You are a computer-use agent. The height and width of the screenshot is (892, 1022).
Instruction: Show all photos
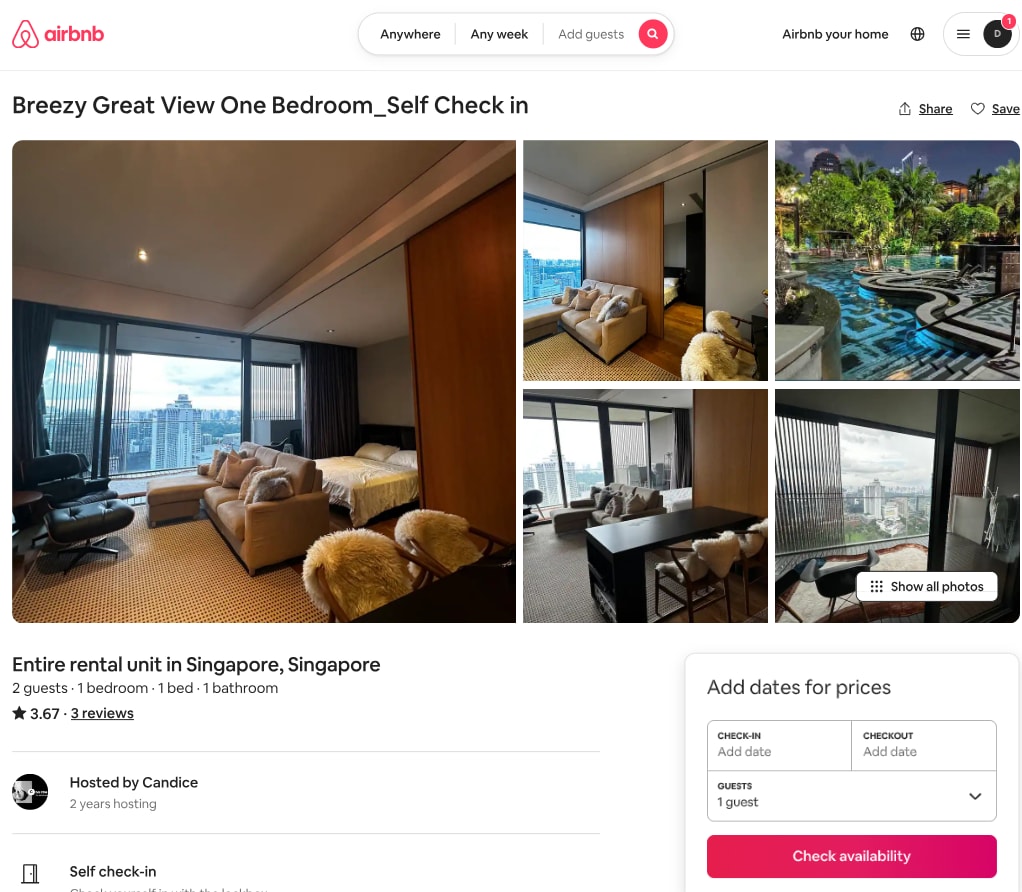(x=927, y=587)
